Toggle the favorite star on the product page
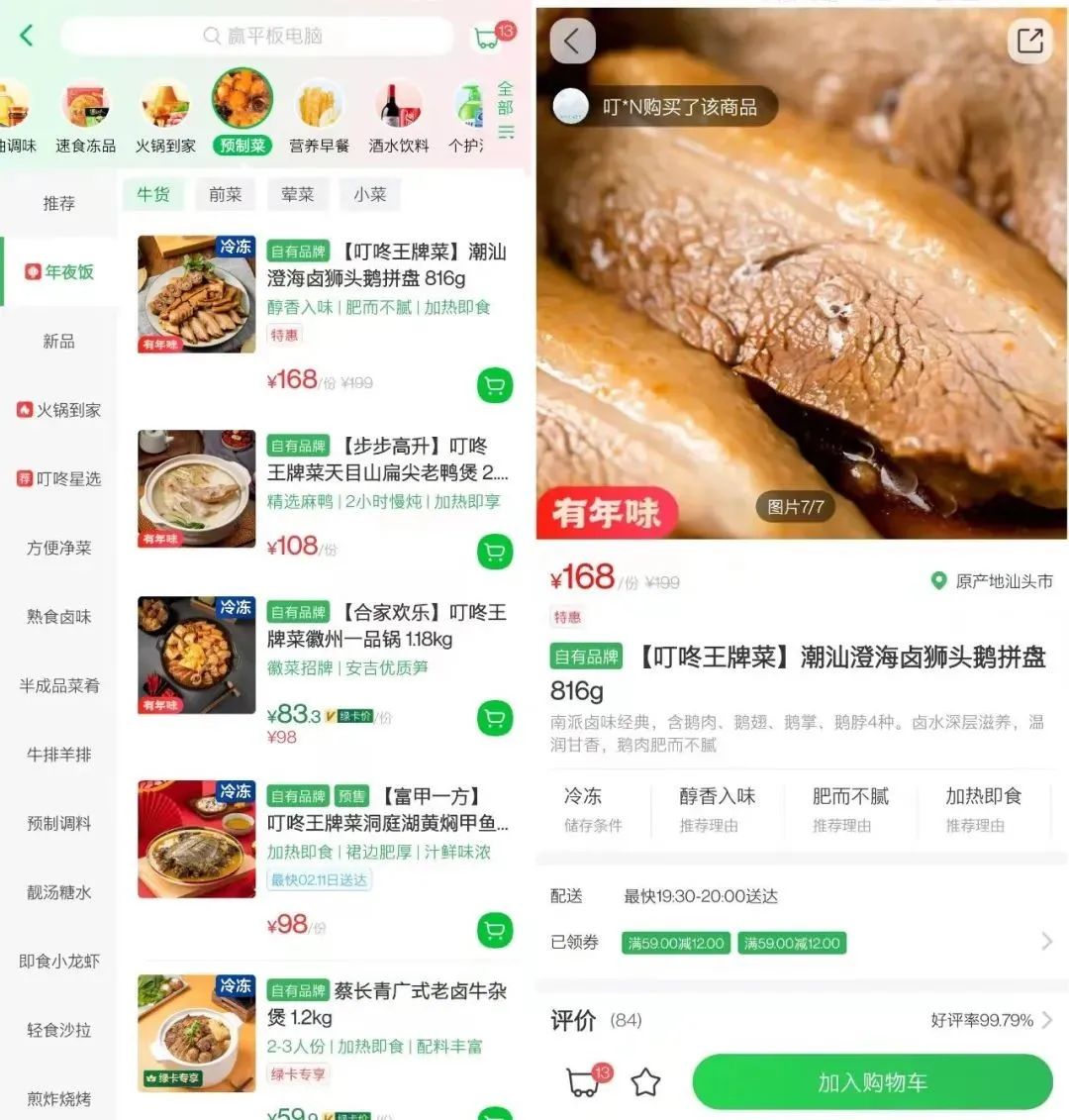The width and height of the screenshot is (1069, 1120). pyautogui.click(x=644, y=1082)
